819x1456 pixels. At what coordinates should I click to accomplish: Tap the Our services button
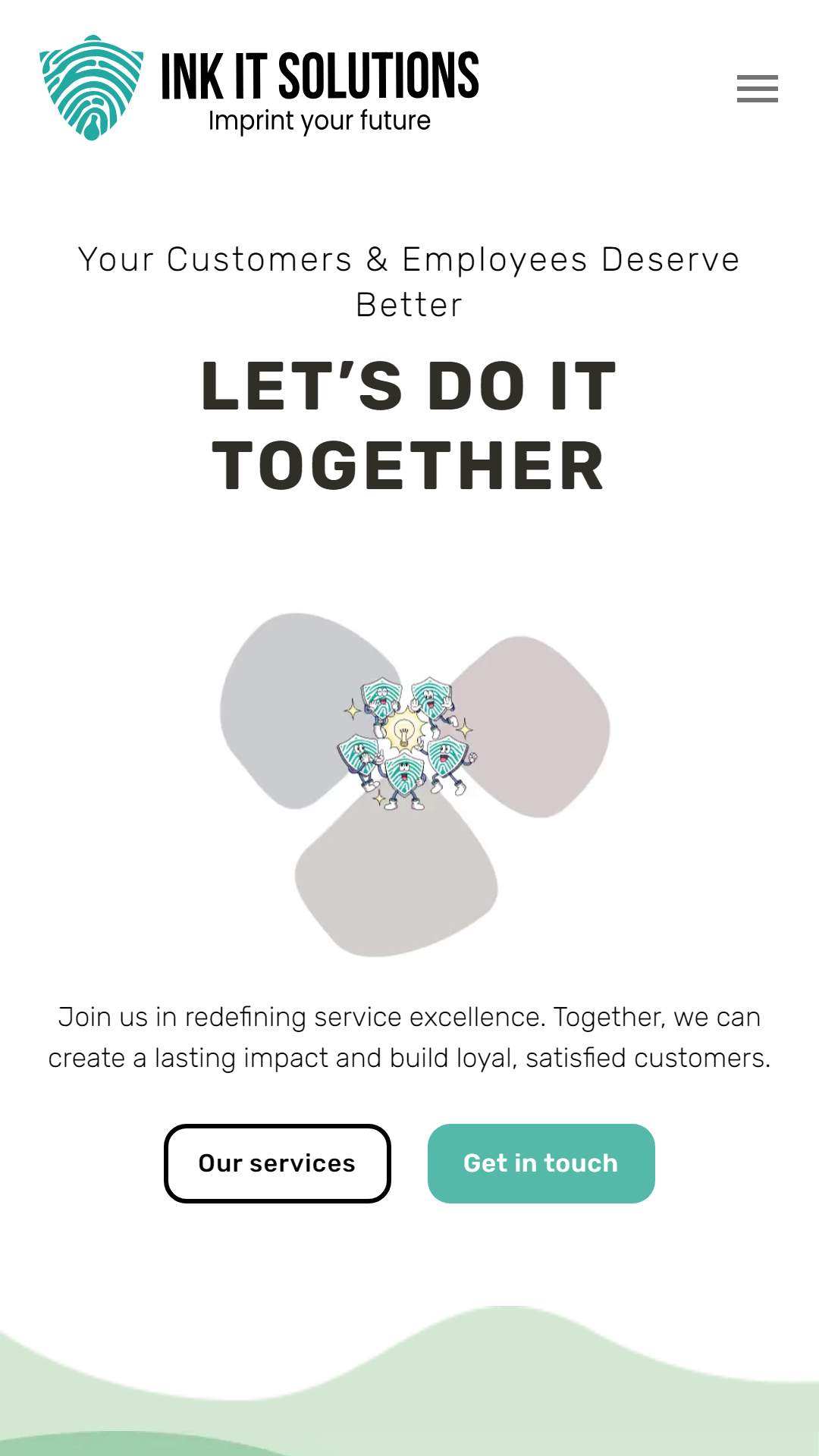278,1163
